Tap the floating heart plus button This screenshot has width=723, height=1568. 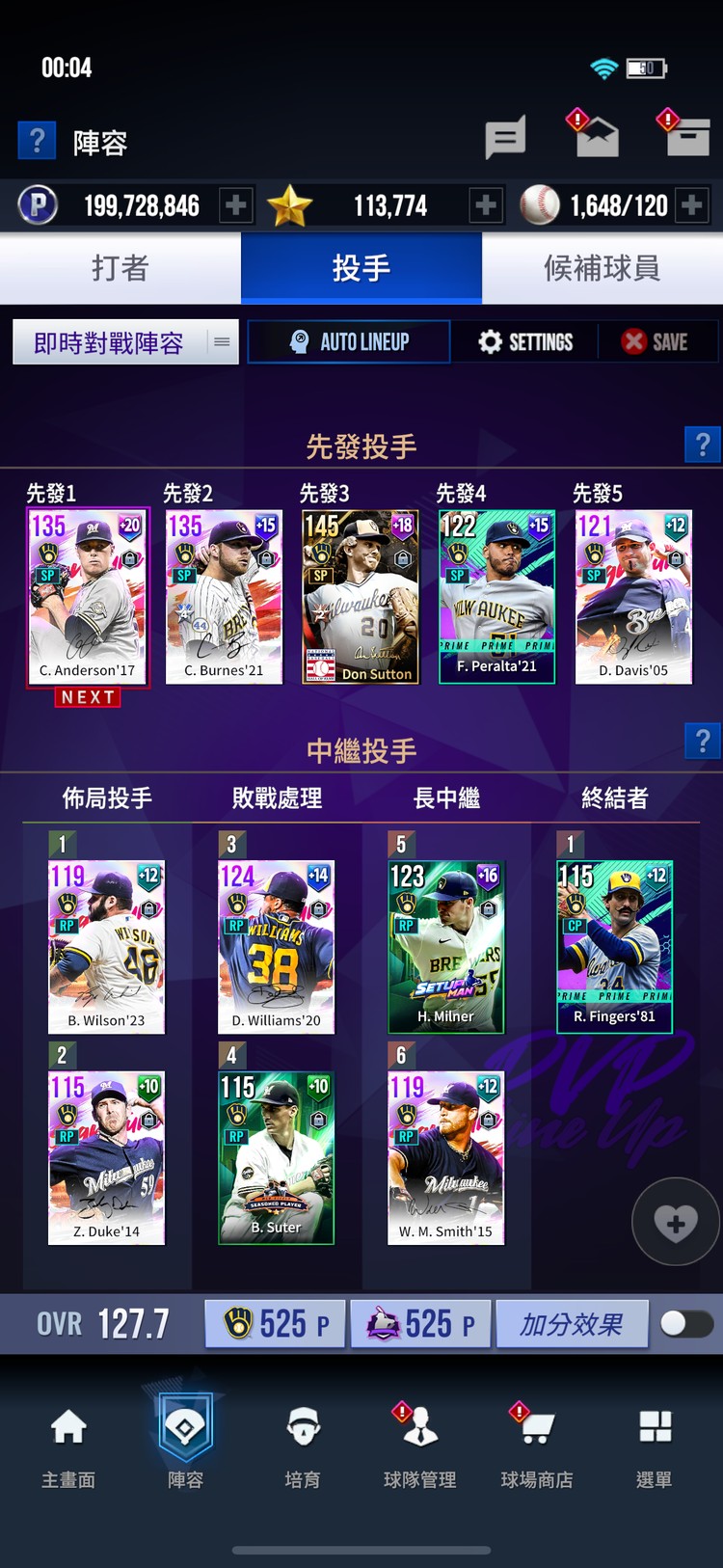(676, 1222)
